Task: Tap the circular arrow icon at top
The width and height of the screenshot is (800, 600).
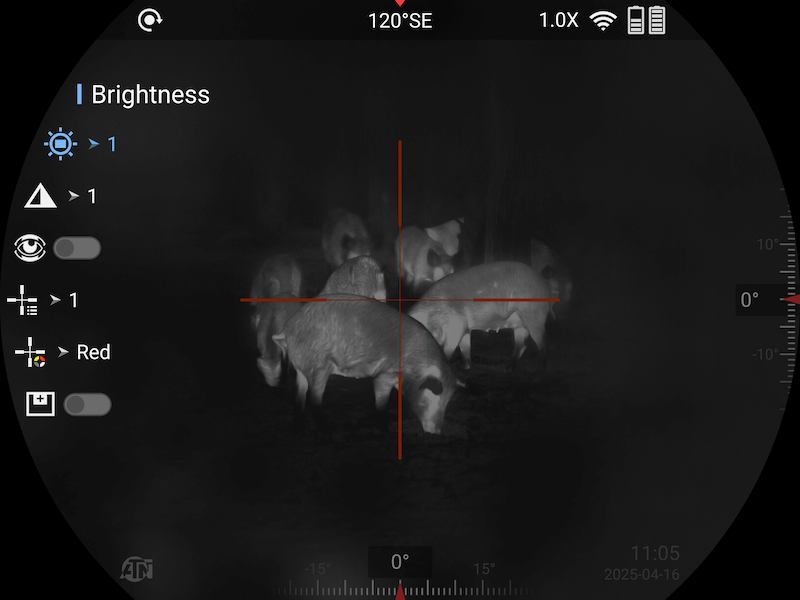Action: (150, 20)
